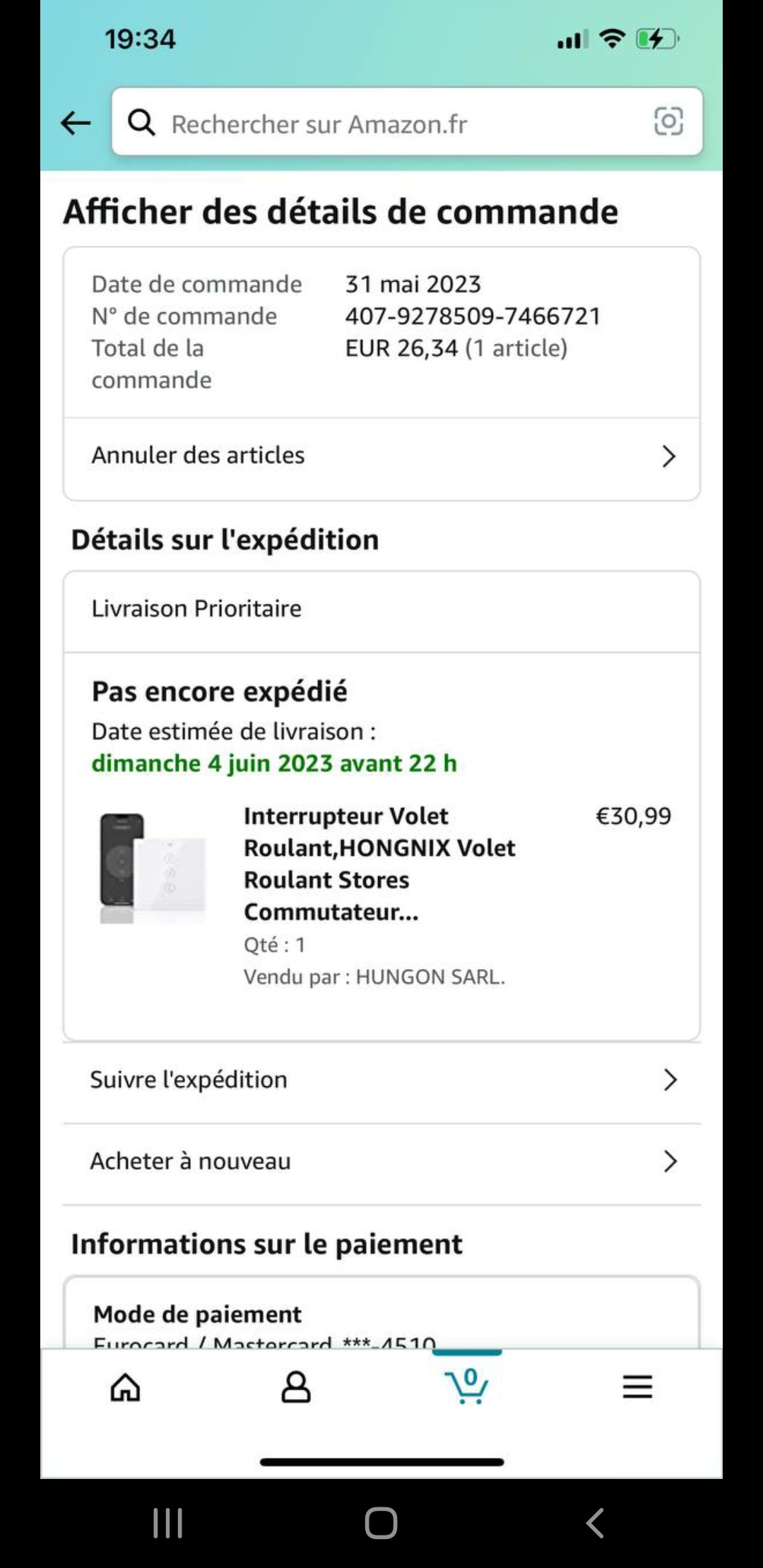Switch to the Home tab
This screenshot has width=763, height=1568.
pyautogui.click(x=126, y=1387)
